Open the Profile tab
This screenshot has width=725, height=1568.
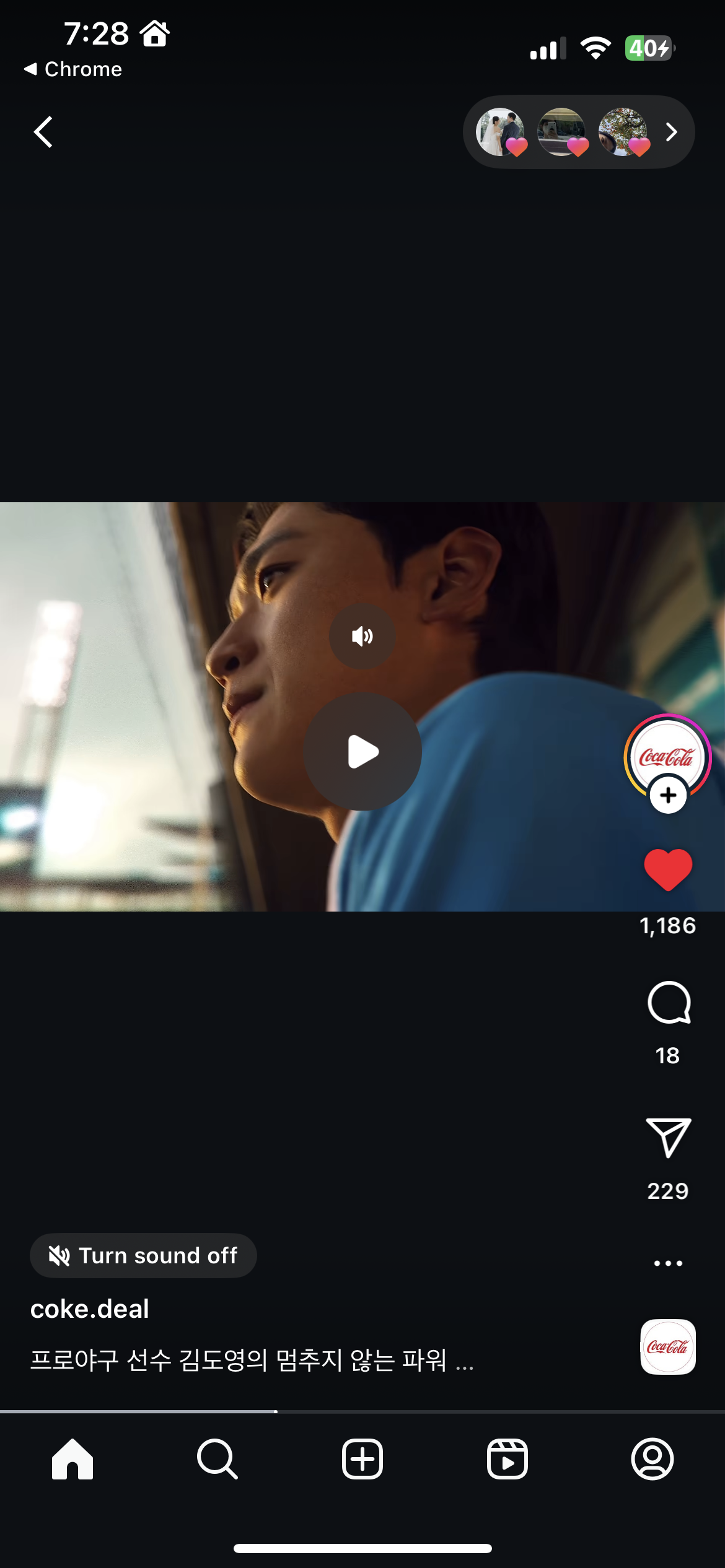tap(652, 1459)
